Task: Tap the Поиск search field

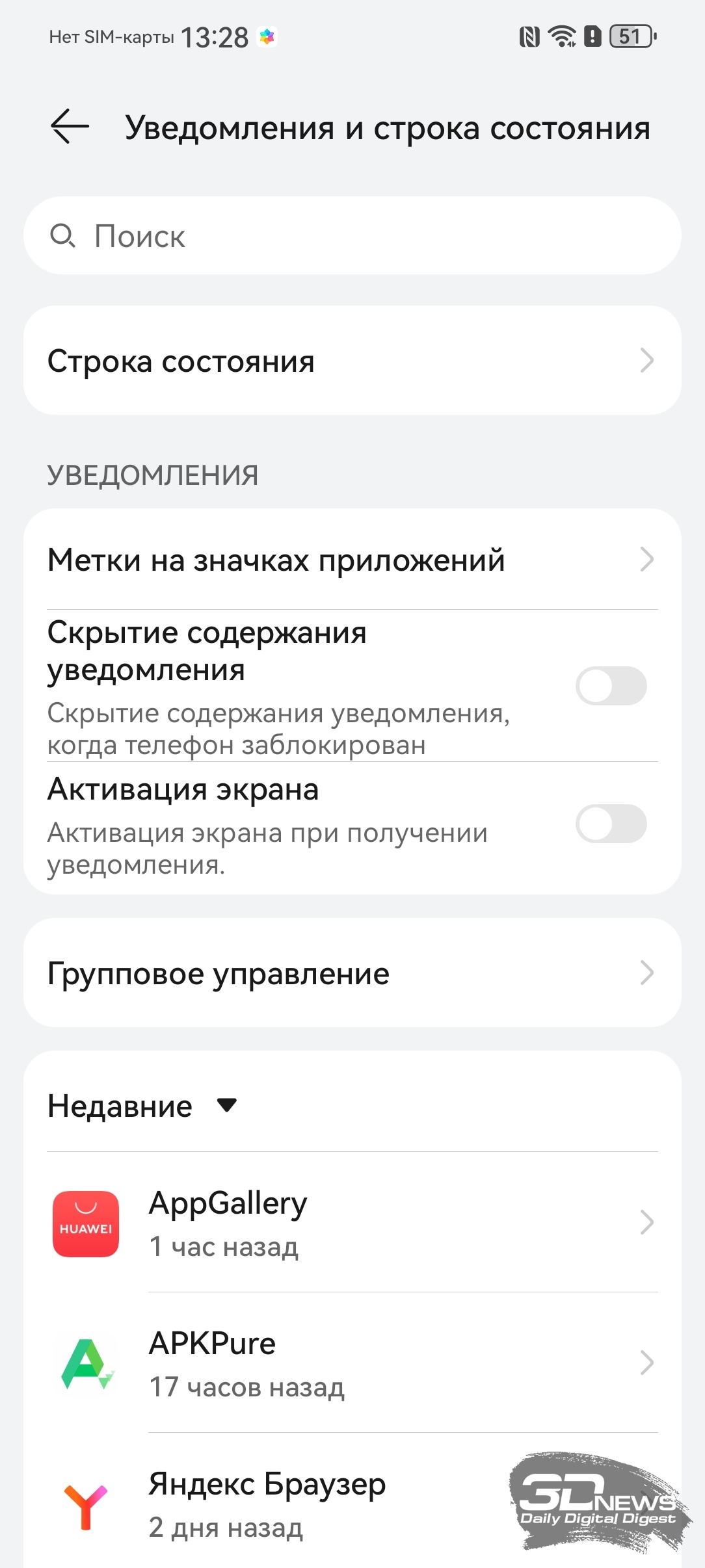Action: point(351,236)
